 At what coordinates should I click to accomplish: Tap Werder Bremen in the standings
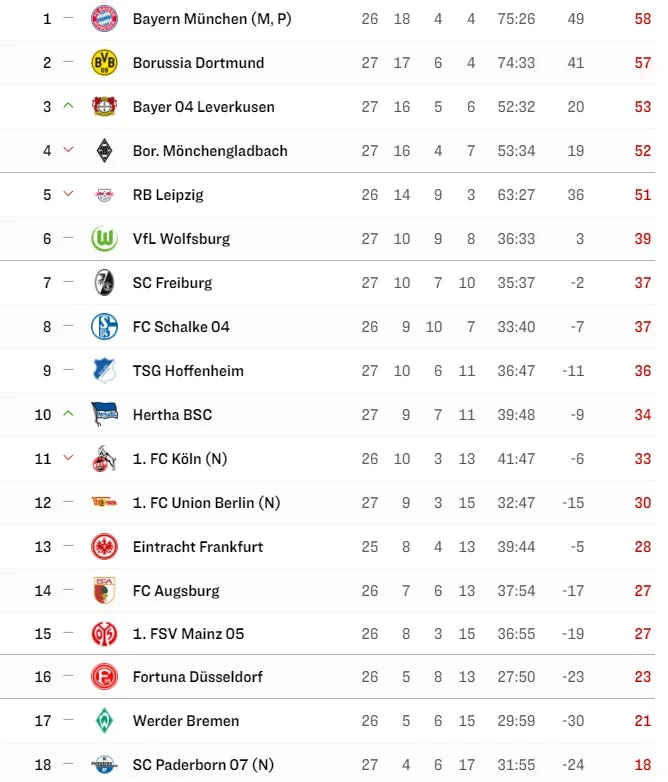click(185, 720)
